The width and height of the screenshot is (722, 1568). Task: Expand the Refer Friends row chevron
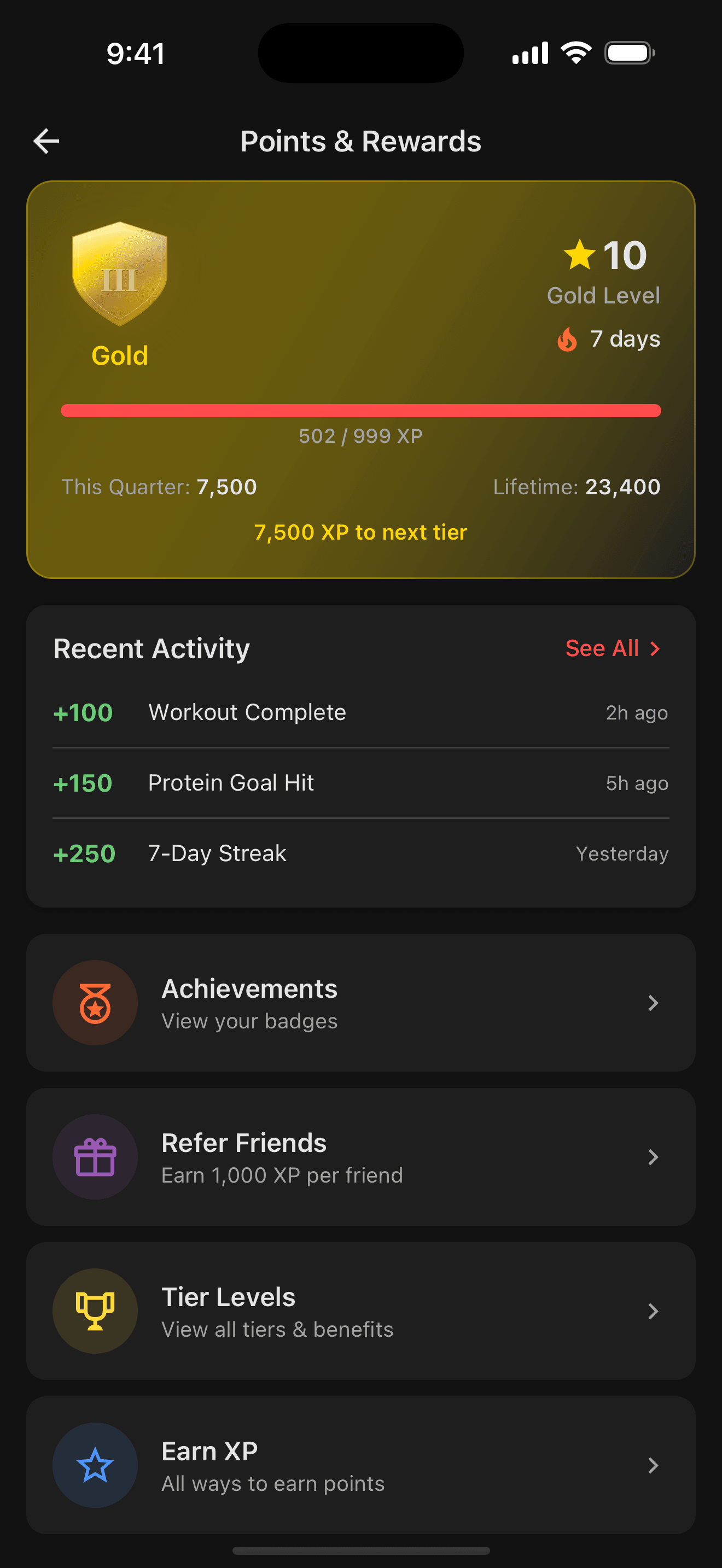pos(653,1157)
